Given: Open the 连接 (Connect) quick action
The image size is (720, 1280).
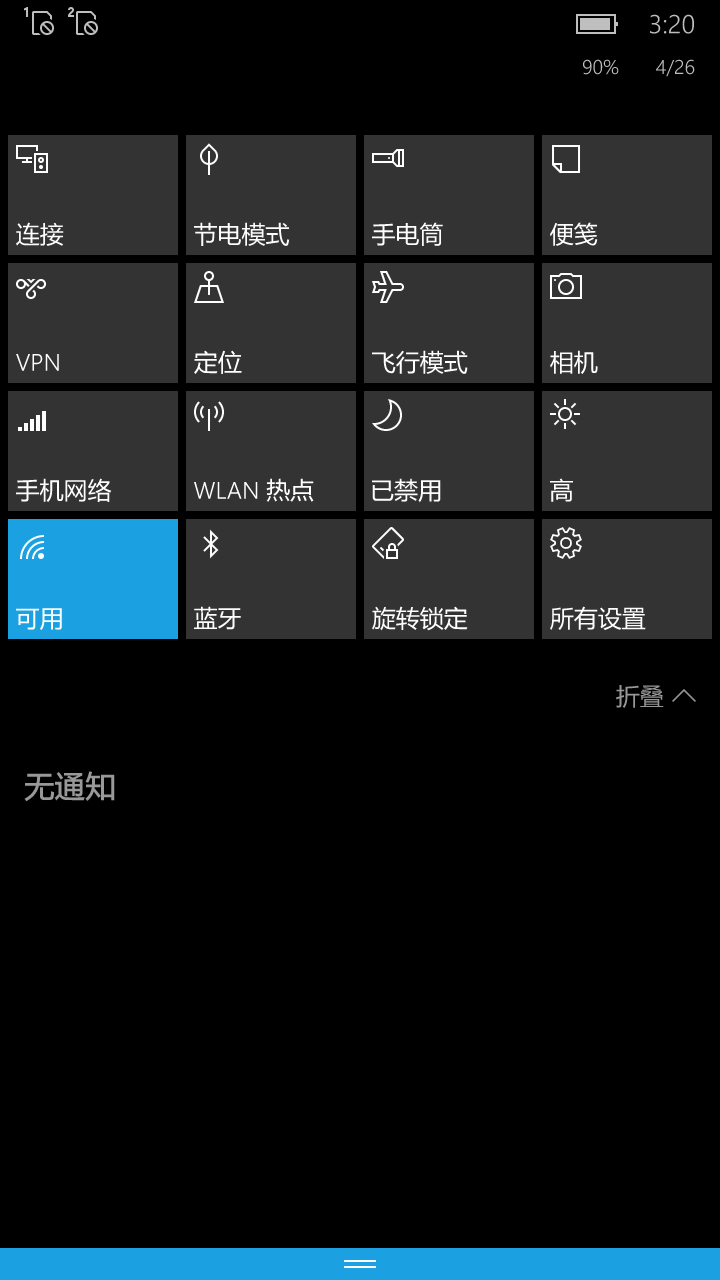Looking at the screenshot, I should (93, 195).
